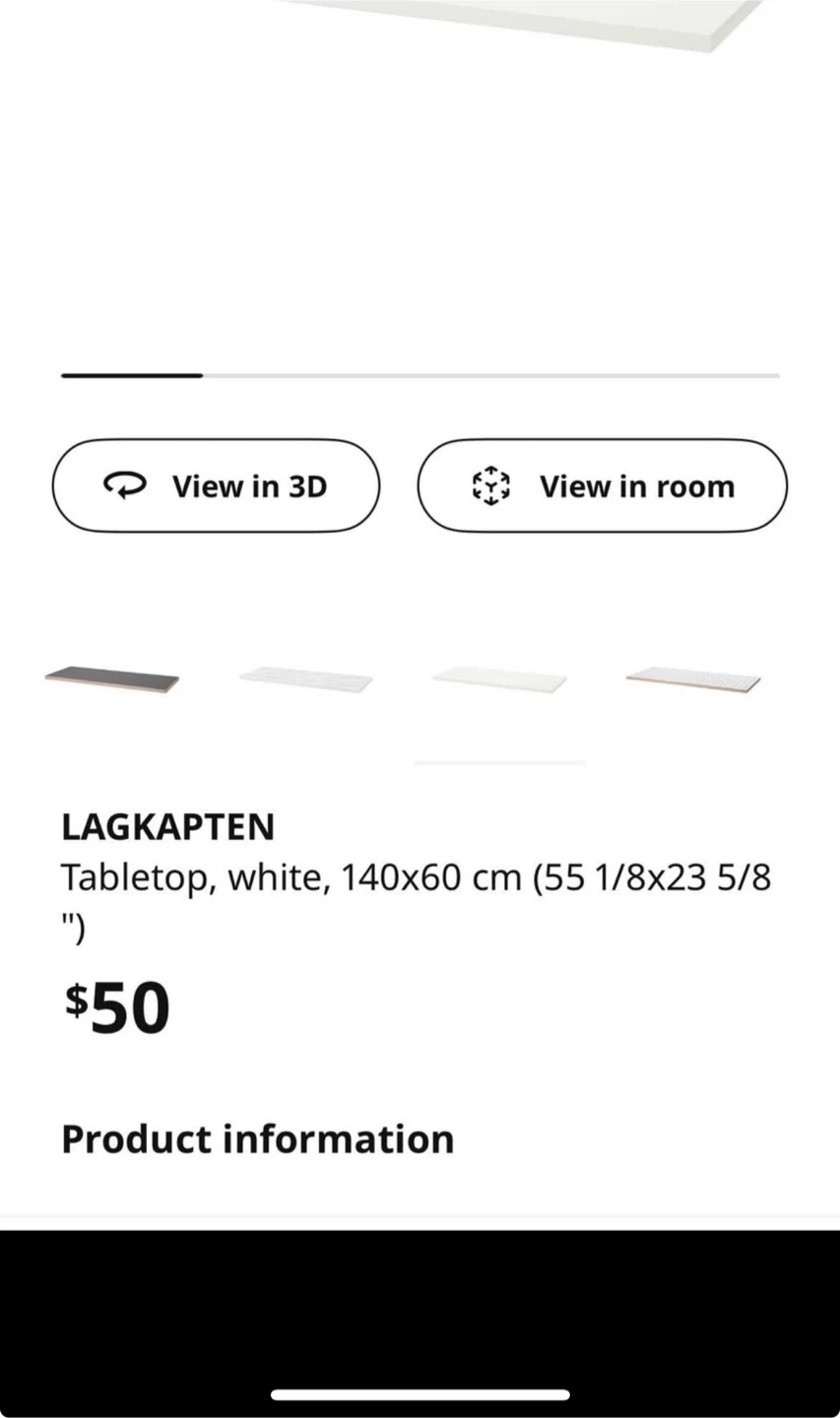Open the View in 3D feature

(x=216, y=485)
